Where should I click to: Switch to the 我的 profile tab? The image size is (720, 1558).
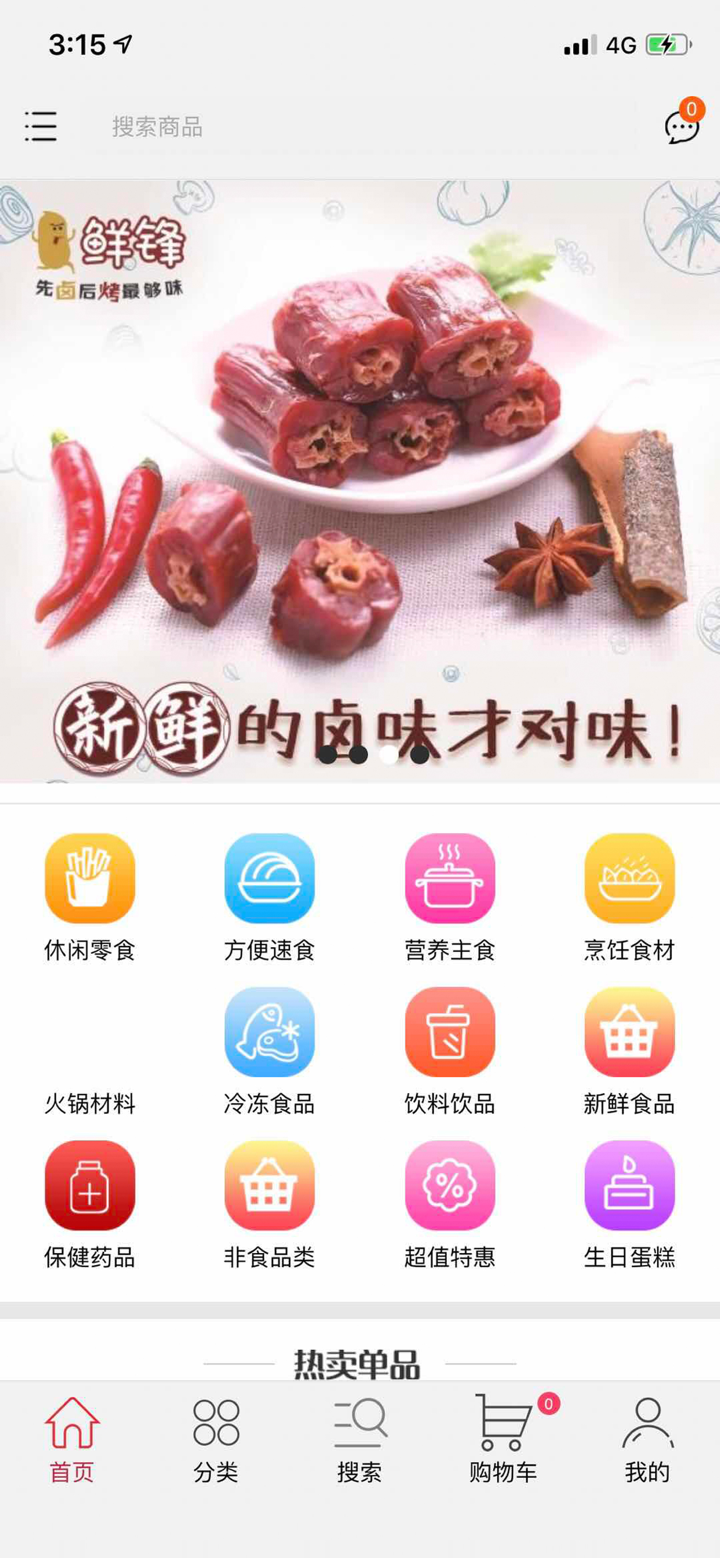click(648, 1440)
